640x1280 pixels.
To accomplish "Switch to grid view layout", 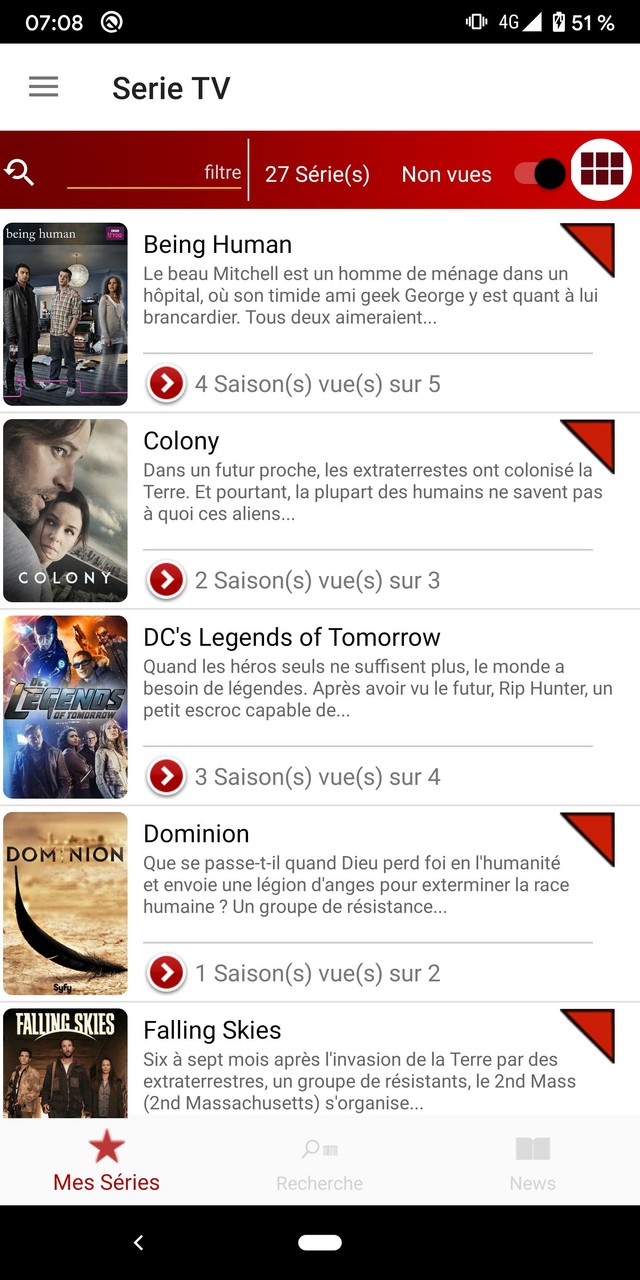I will pos(601,170).
